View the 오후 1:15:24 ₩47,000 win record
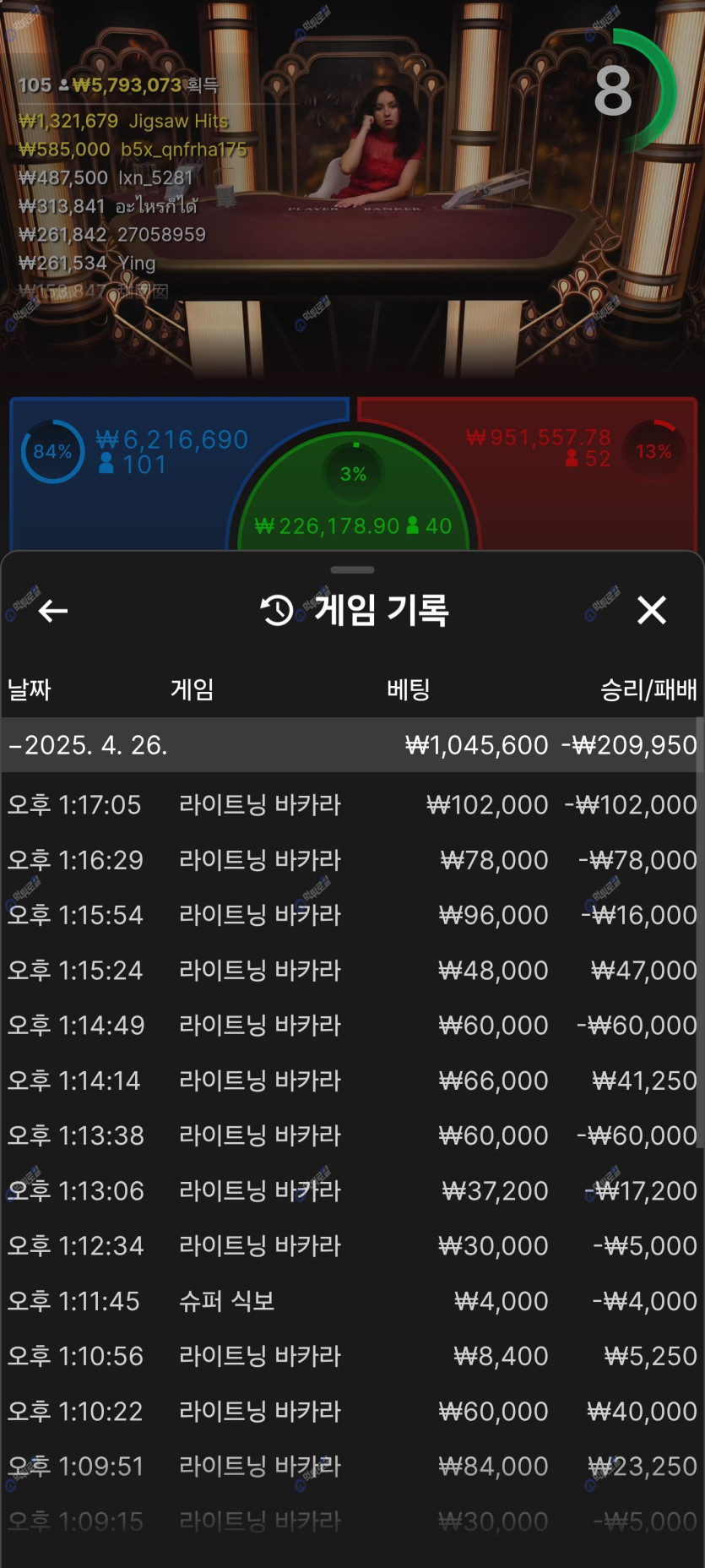705x1568 pixels. tap(352, 970)
